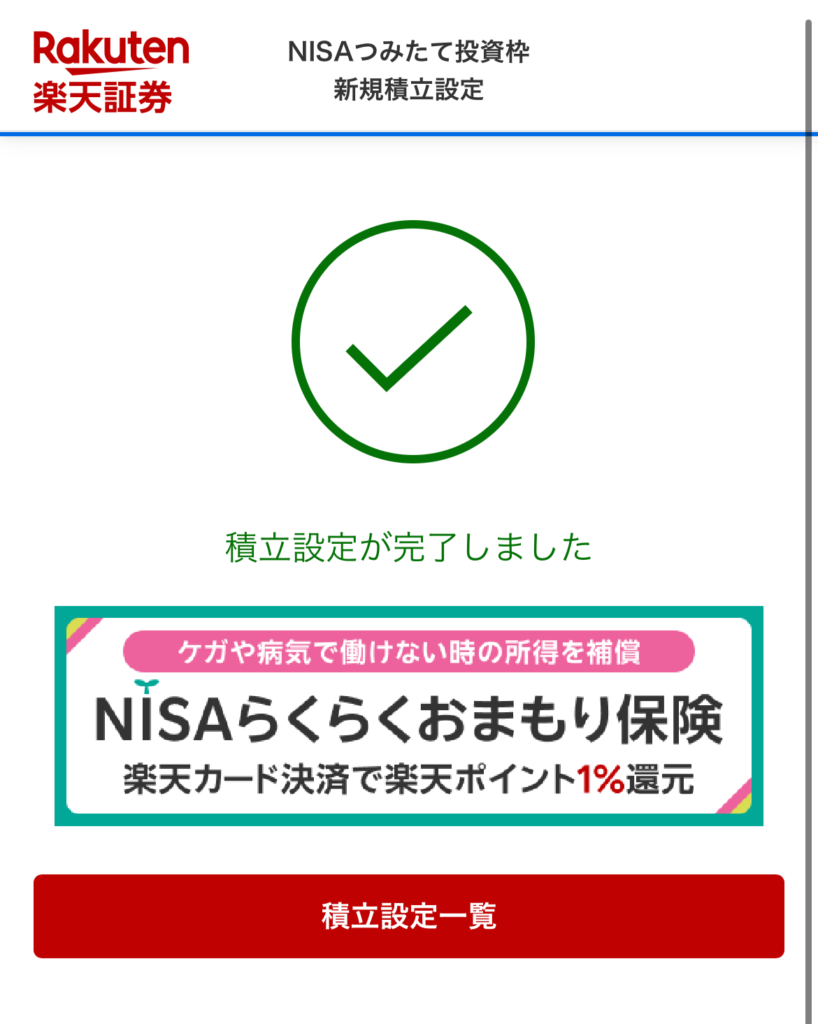Tap the Rakuten 楽天証券 logo
This screenshot has width=818, height=1024.
(110, 71)
